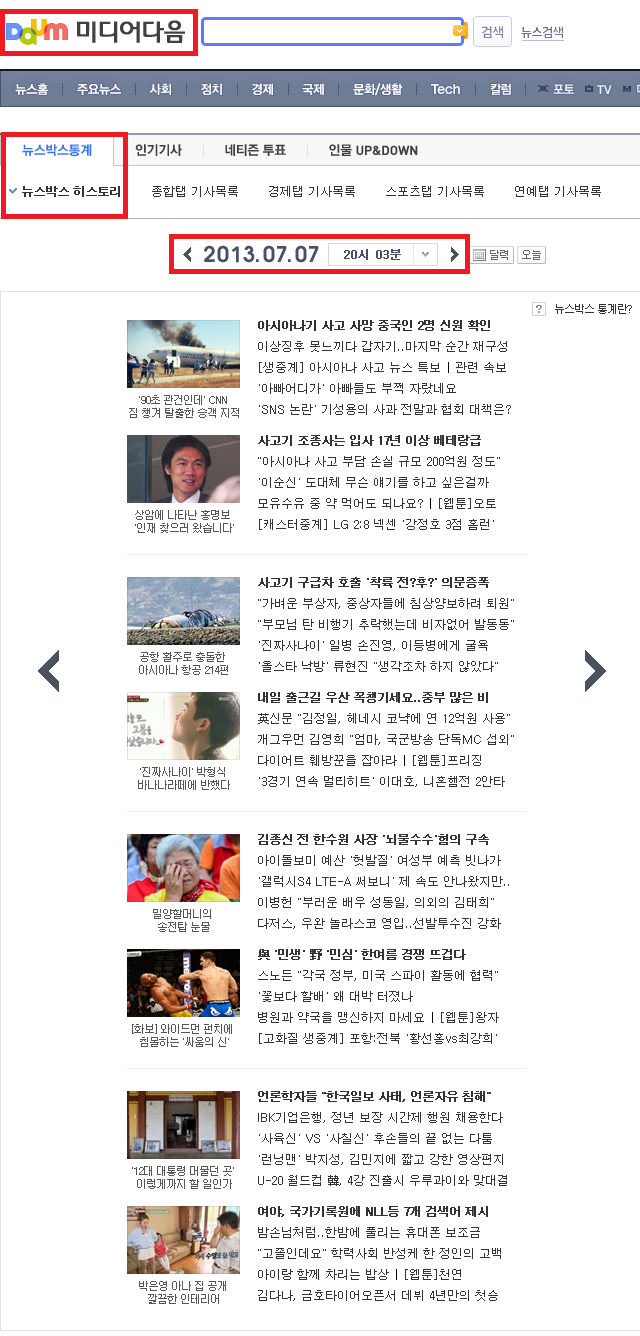Show the previous newsbox page
The height and width of the screenshot is (1336, 640).
(49, 671)
